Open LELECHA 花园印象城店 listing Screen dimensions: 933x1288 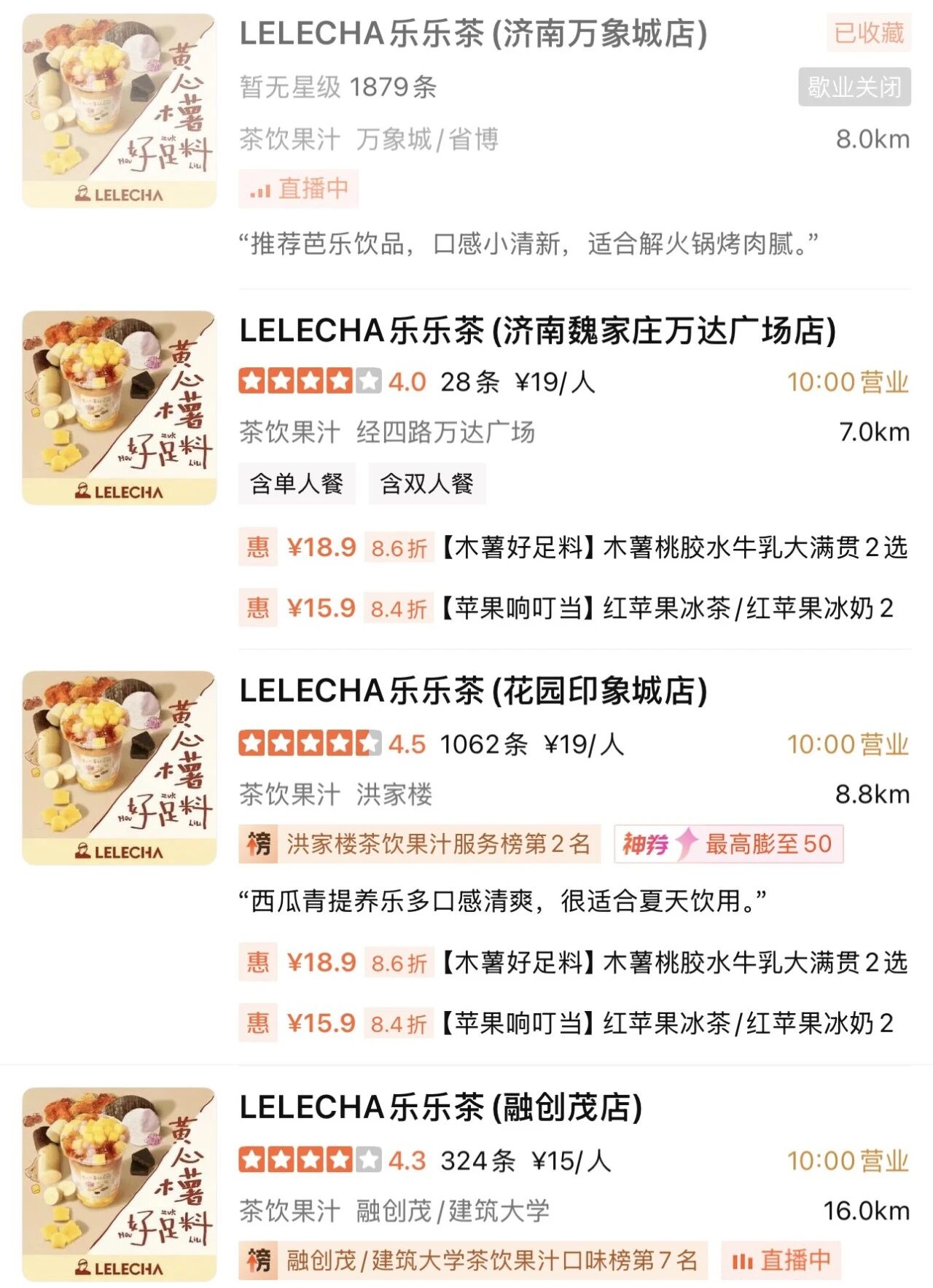click(472, 691)
